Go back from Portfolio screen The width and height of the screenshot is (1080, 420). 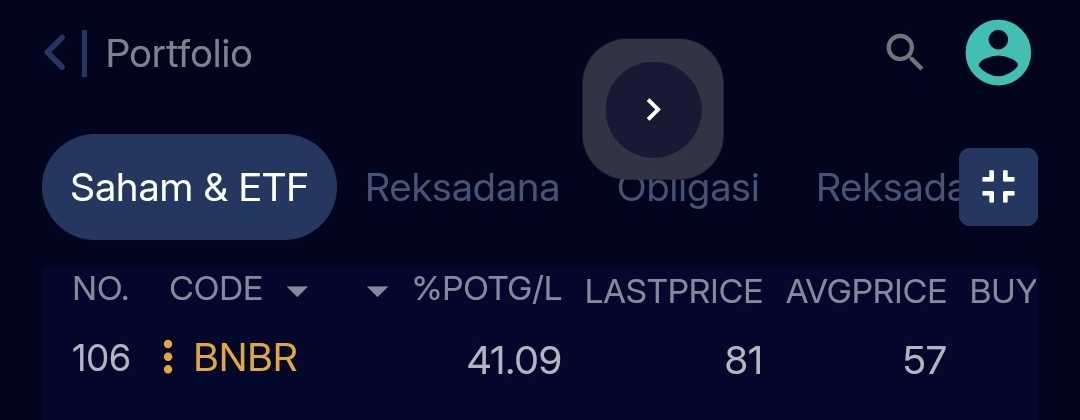coord(56,53)
